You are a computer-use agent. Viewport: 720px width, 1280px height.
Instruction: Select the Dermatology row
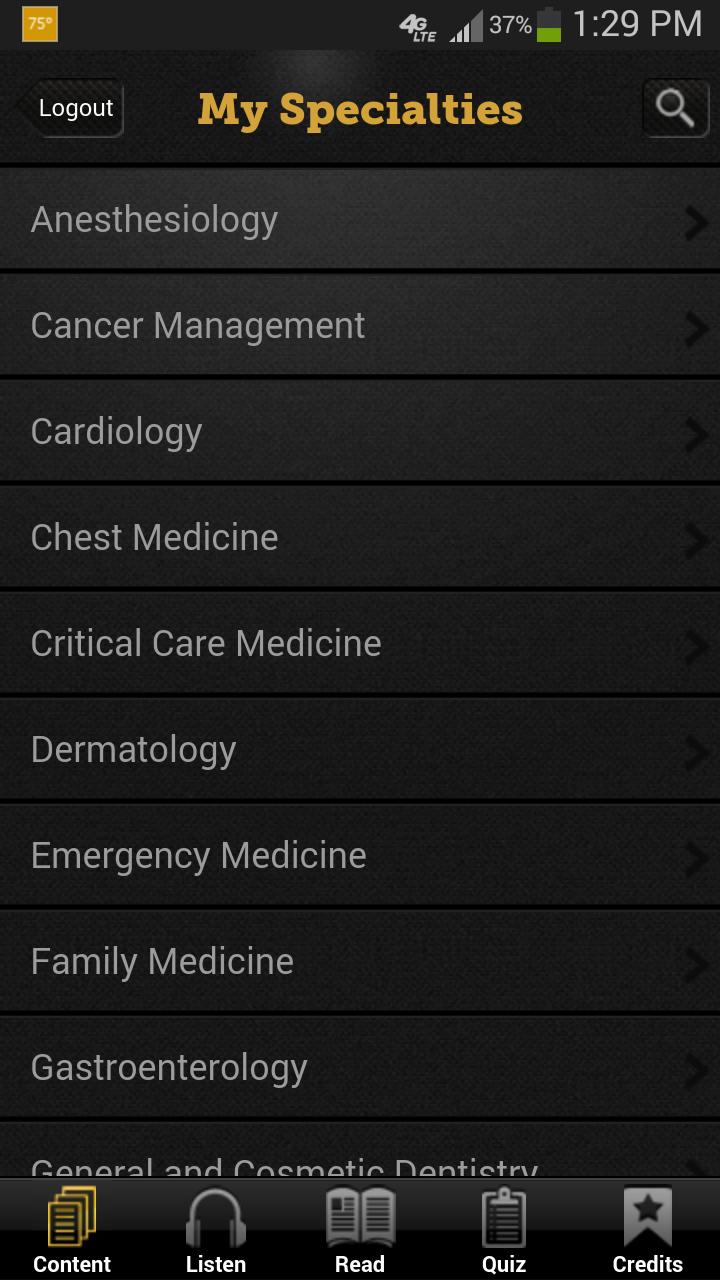[360, 750]
